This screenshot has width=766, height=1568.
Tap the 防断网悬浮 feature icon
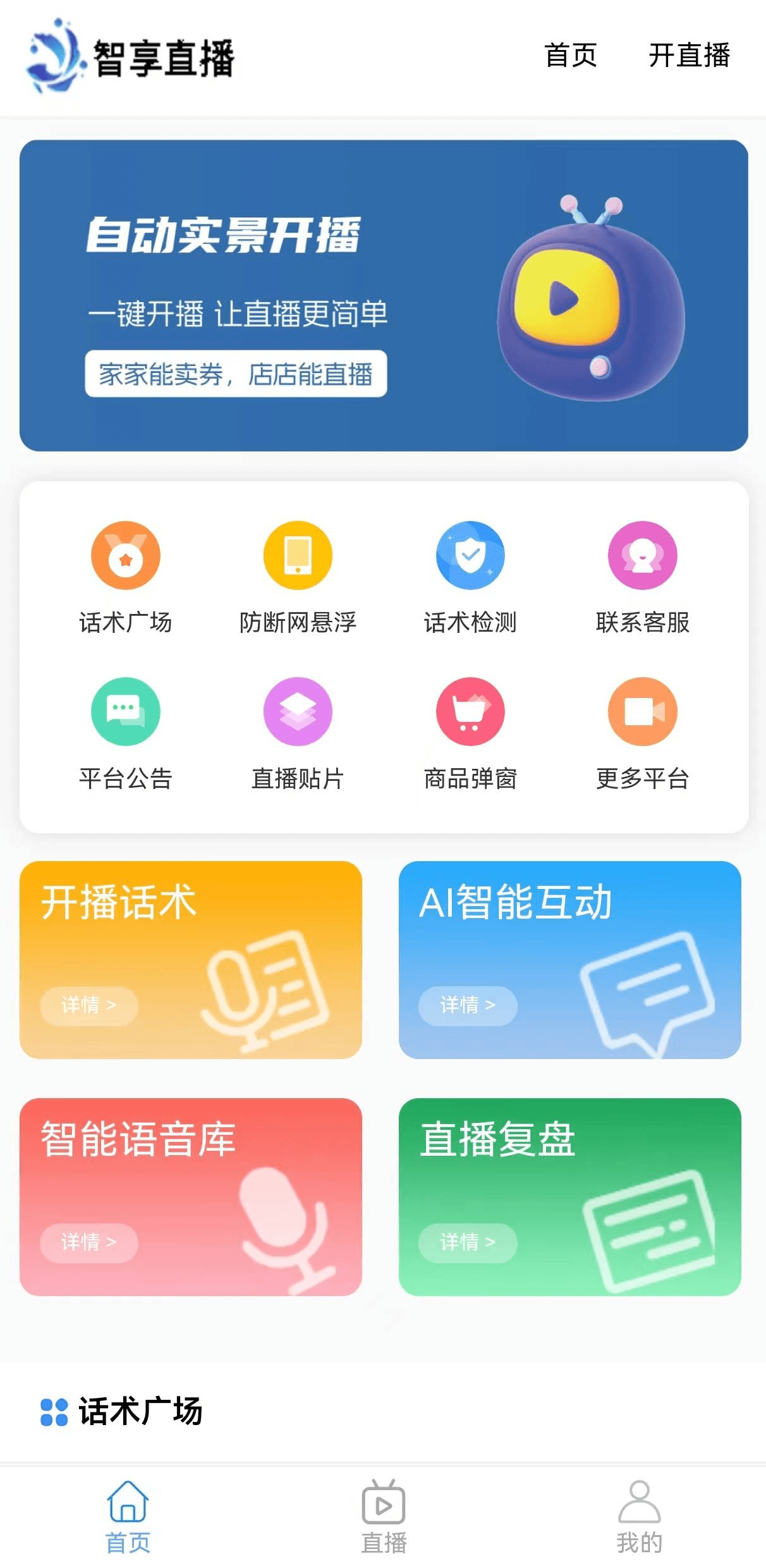coord(298,555)
